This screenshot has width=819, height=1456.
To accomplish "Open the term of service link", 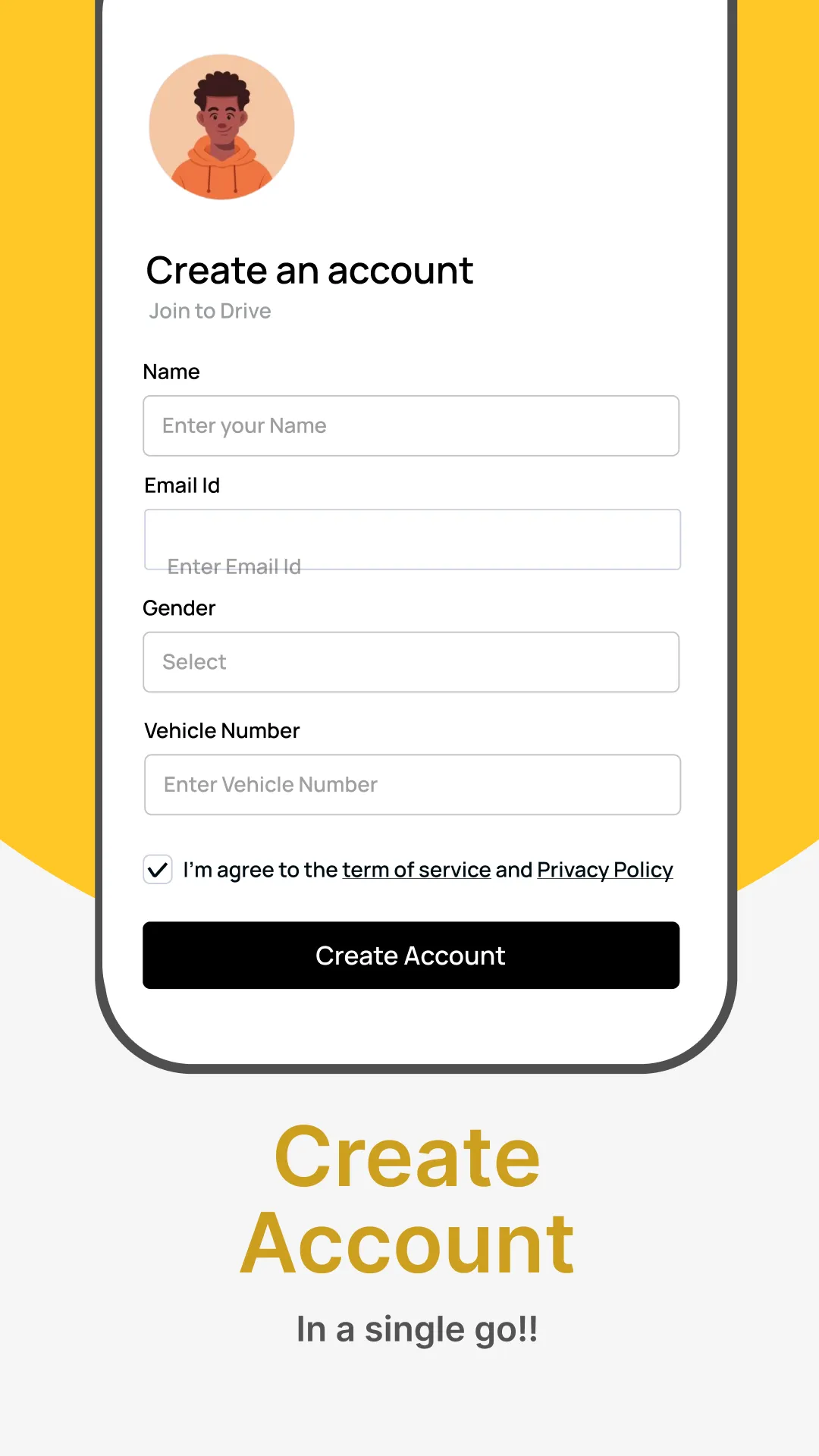I will [x=416, y=870].
